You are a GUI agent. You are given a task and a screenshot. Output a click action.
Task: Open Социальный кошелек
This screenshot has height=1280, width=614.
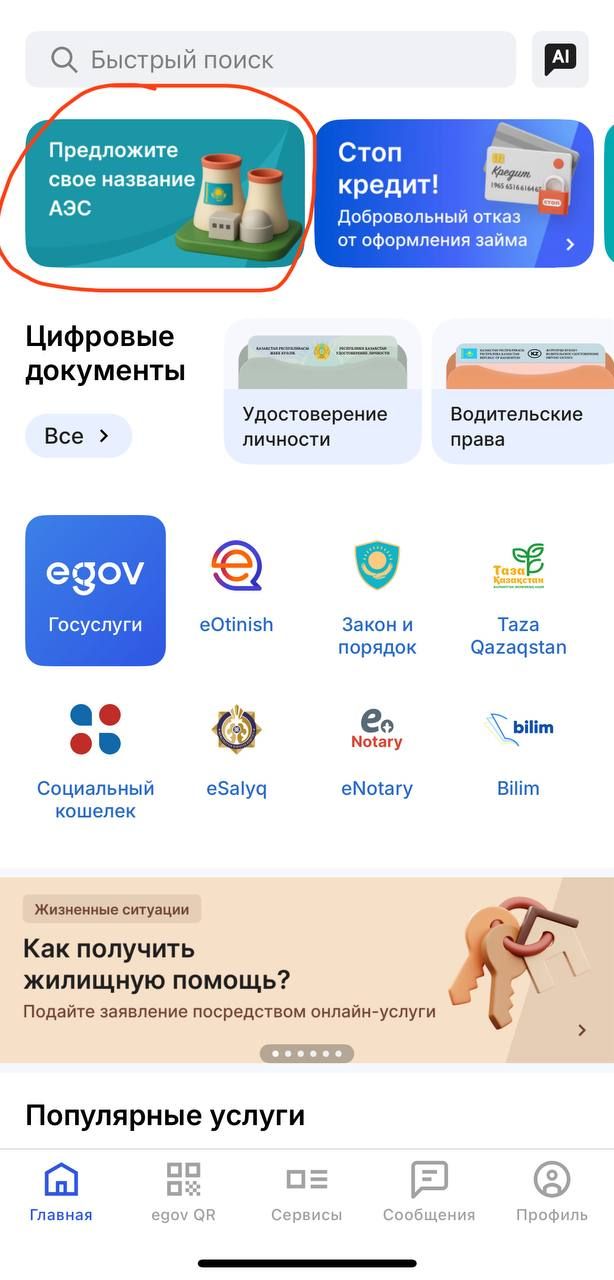click(96, 758)
